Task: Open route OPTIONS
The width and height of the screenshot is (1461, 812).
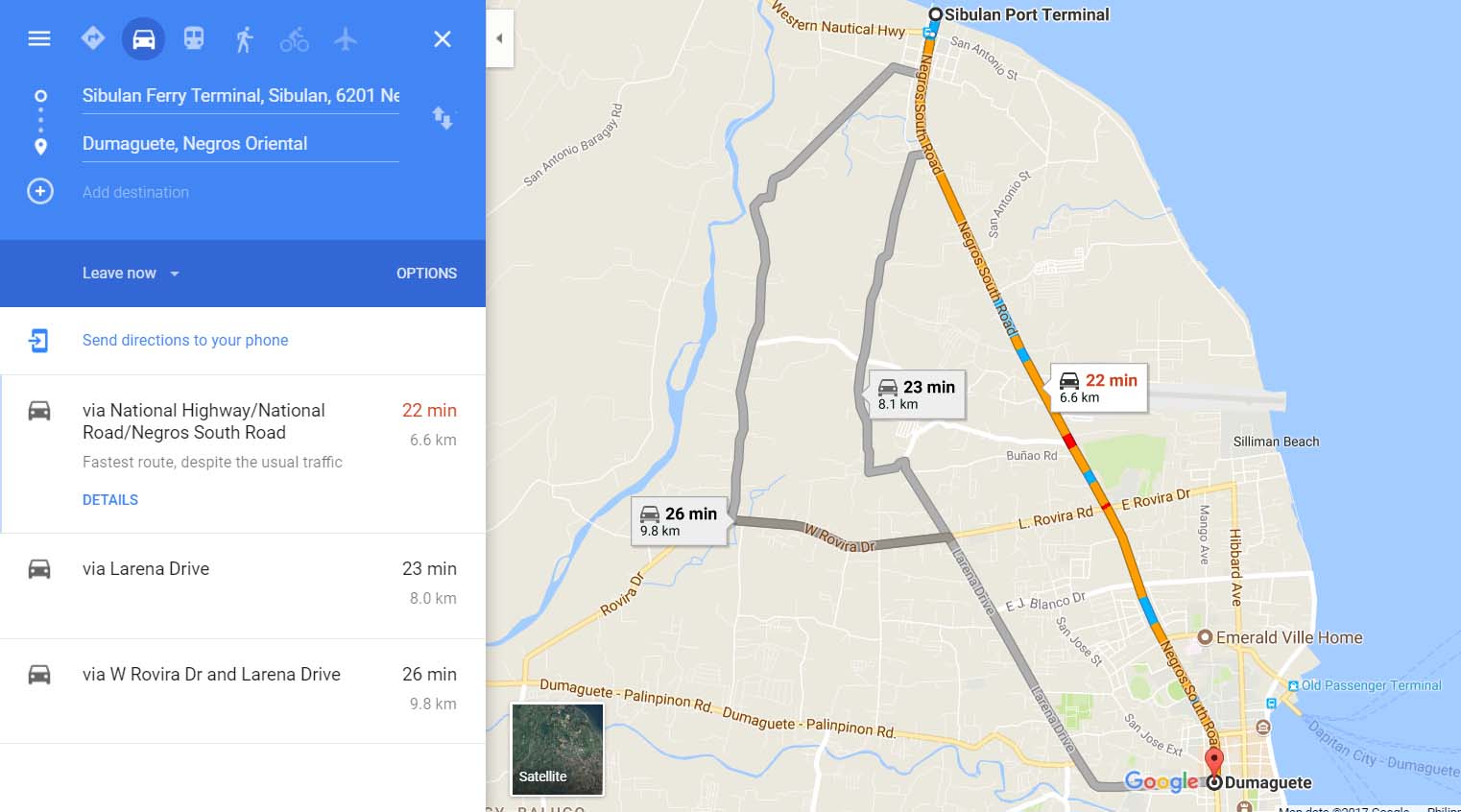Action: pos(426,274)
